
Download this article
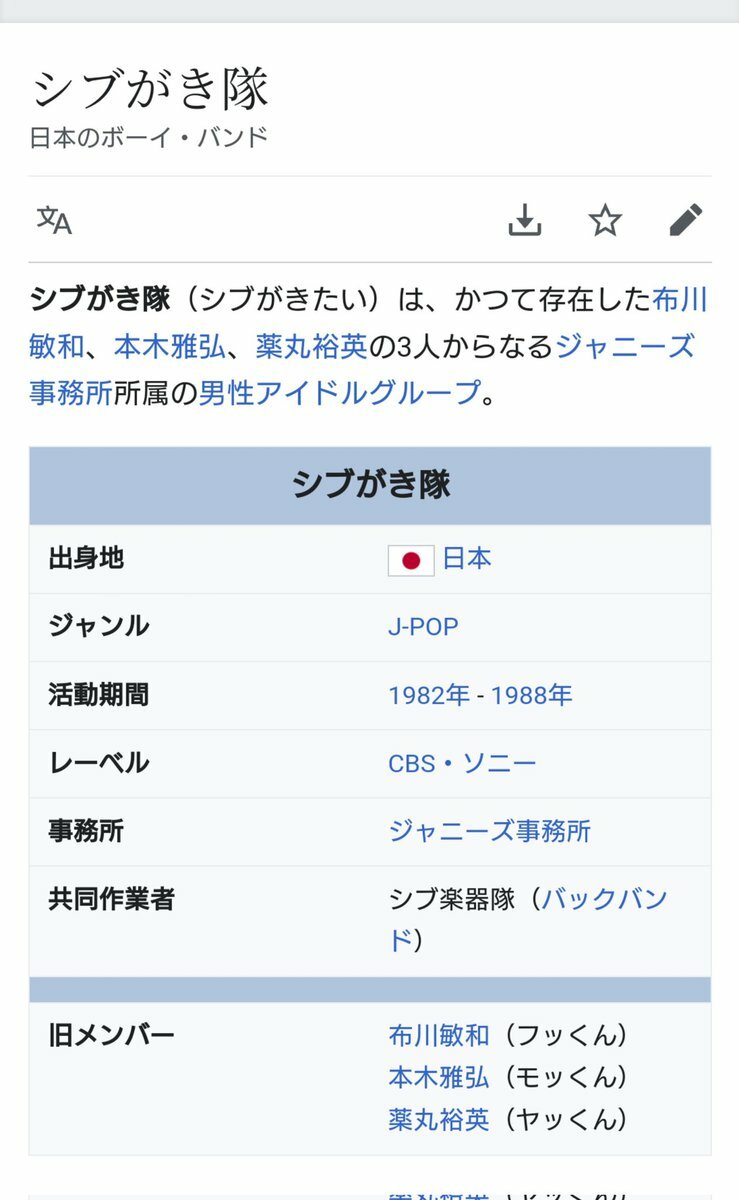[x=524, y=220]
